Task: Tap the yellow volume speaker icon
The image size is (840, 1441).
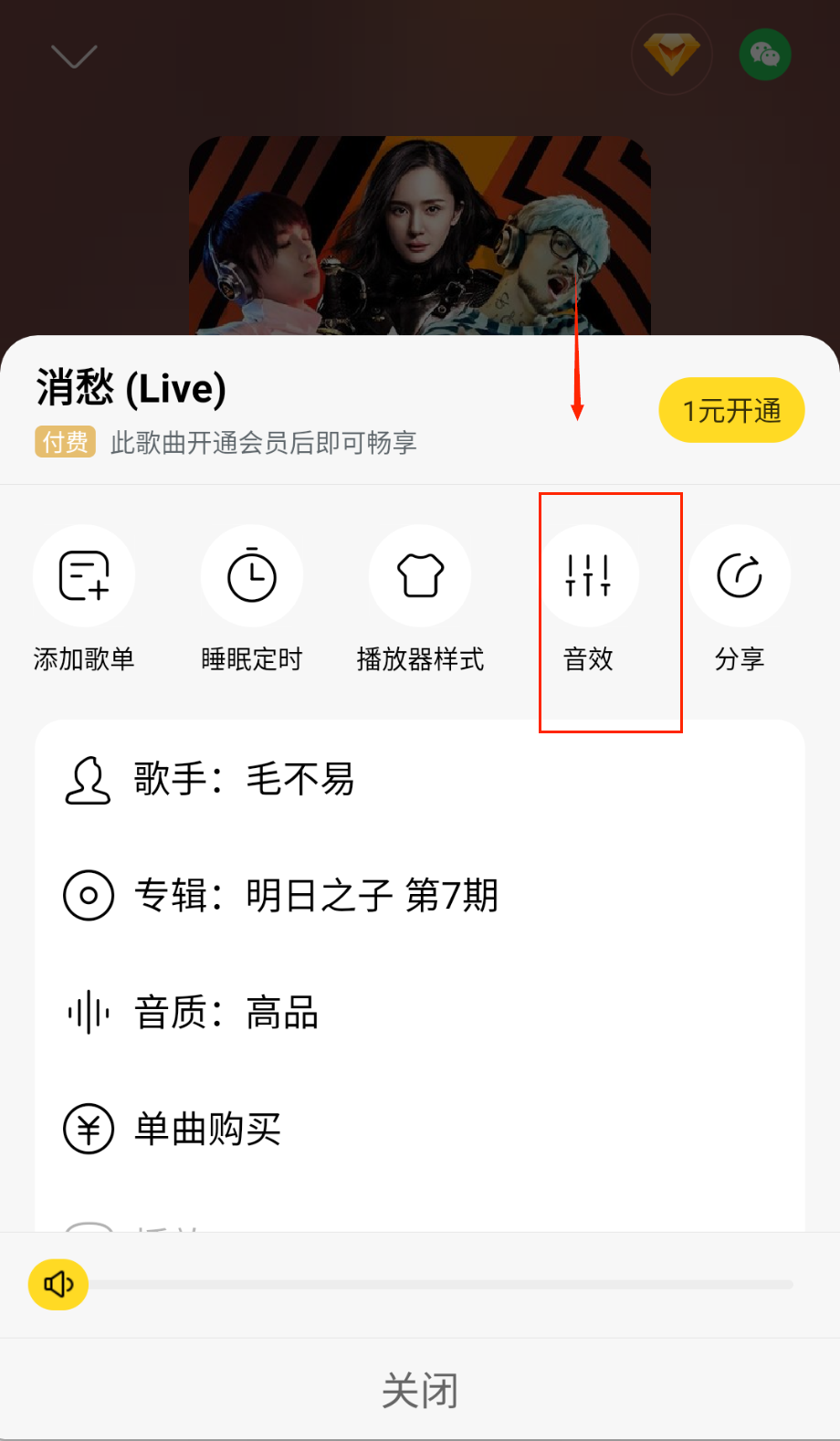Action: pos(58,1285)
